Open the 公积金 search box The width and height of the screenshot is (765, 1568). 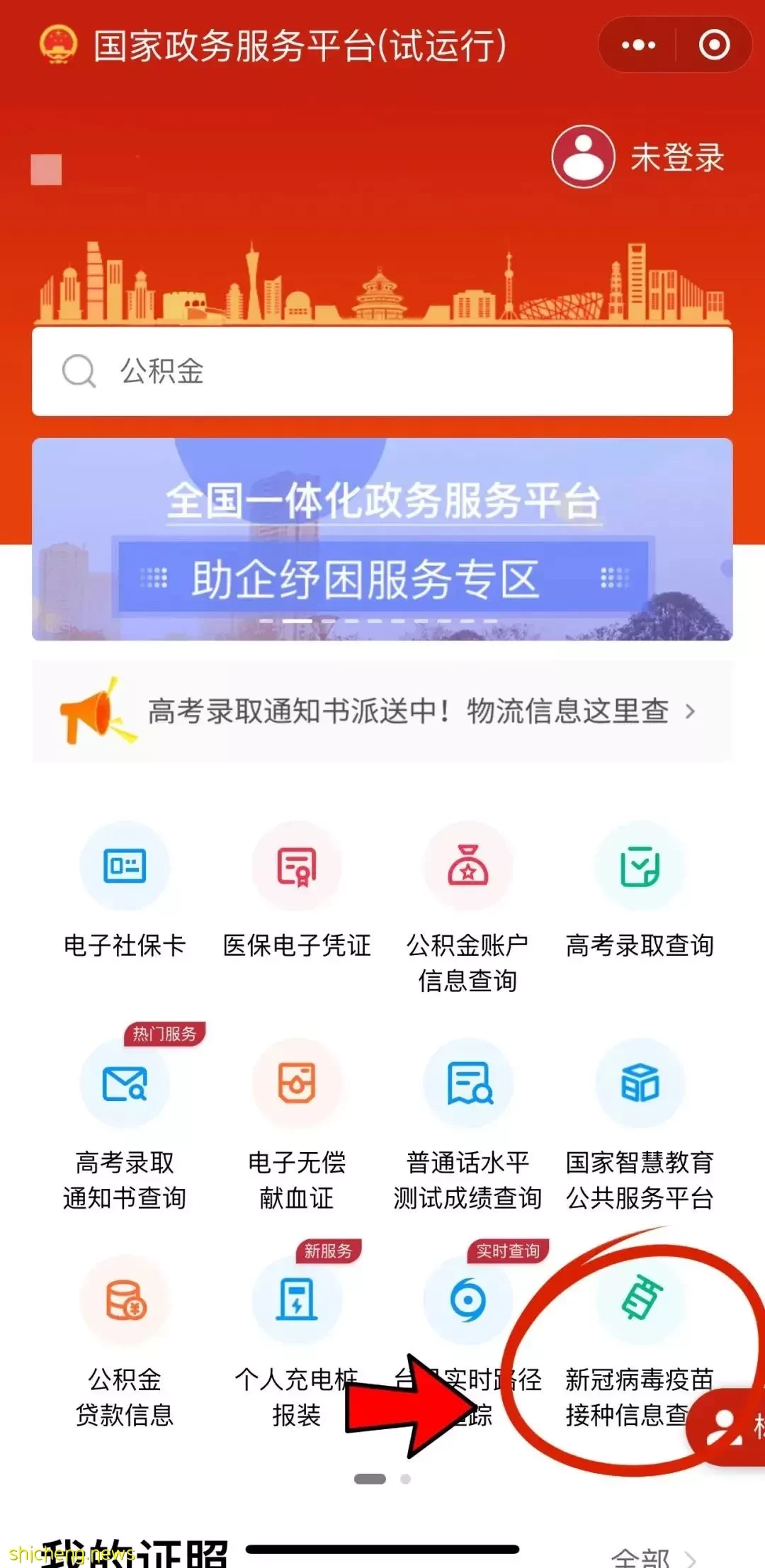[x=382, y=371]
